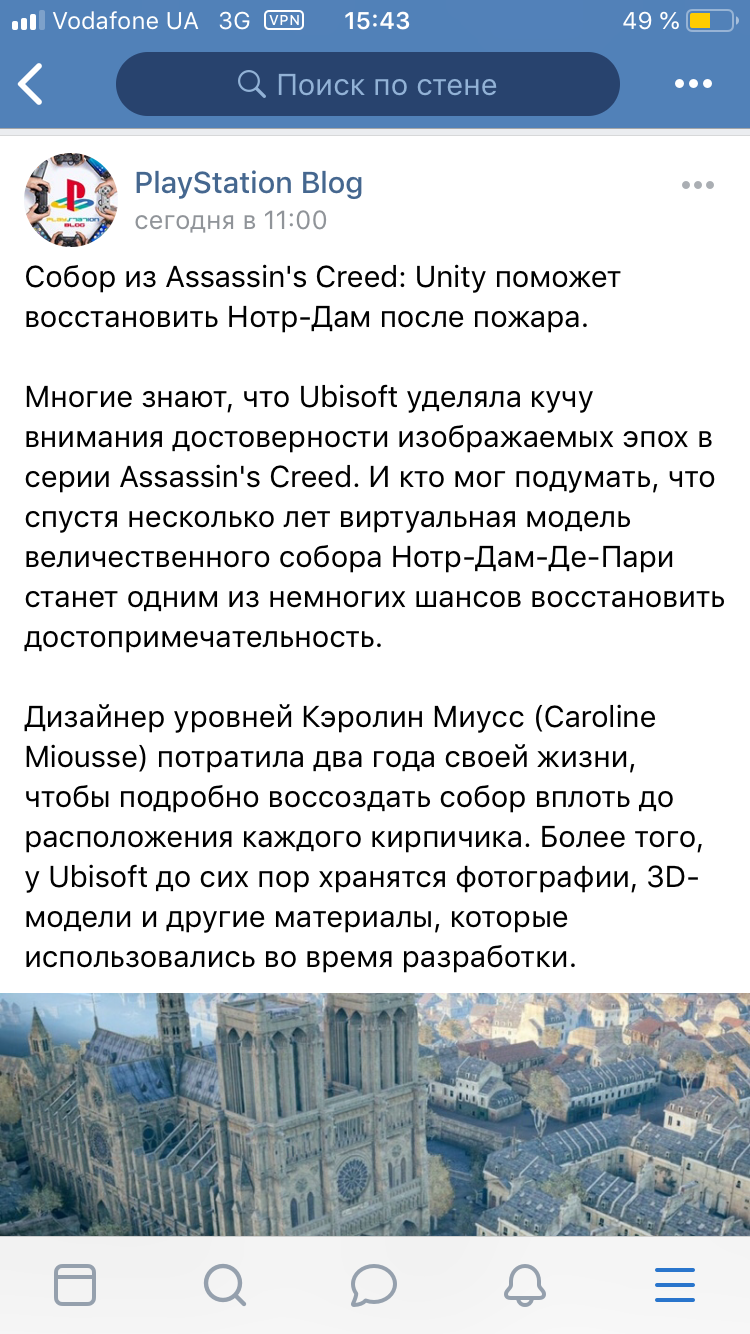Open the post's three-dot options menu

coord(697,185)
